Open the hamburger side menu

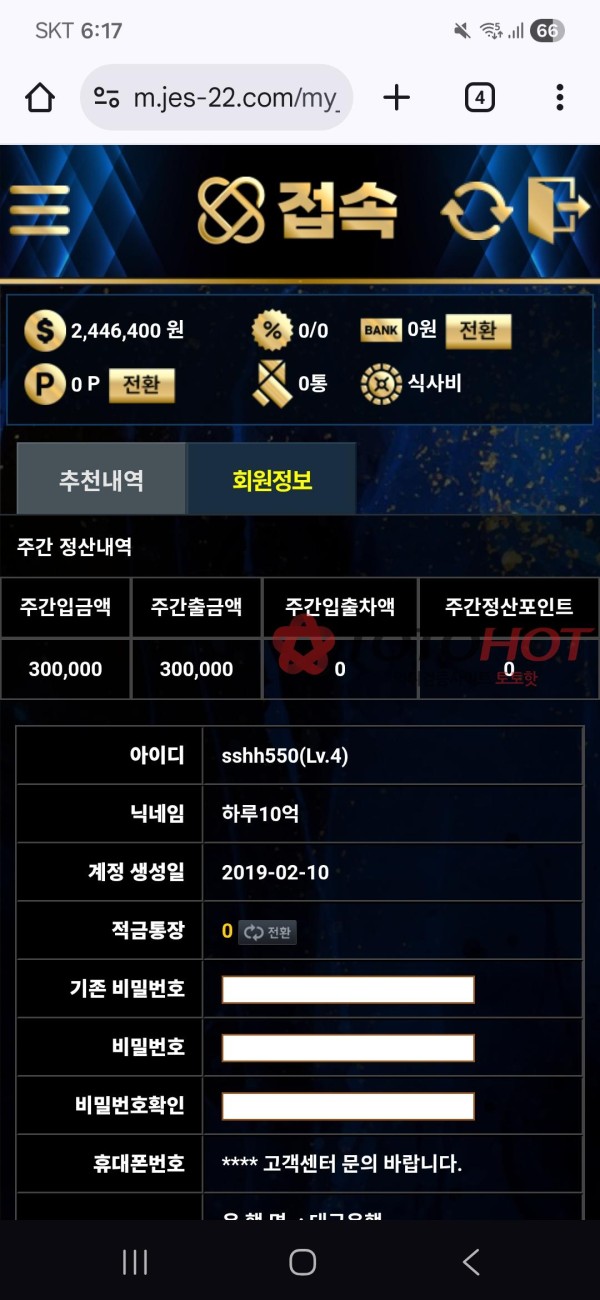click(x=39, y=212)
